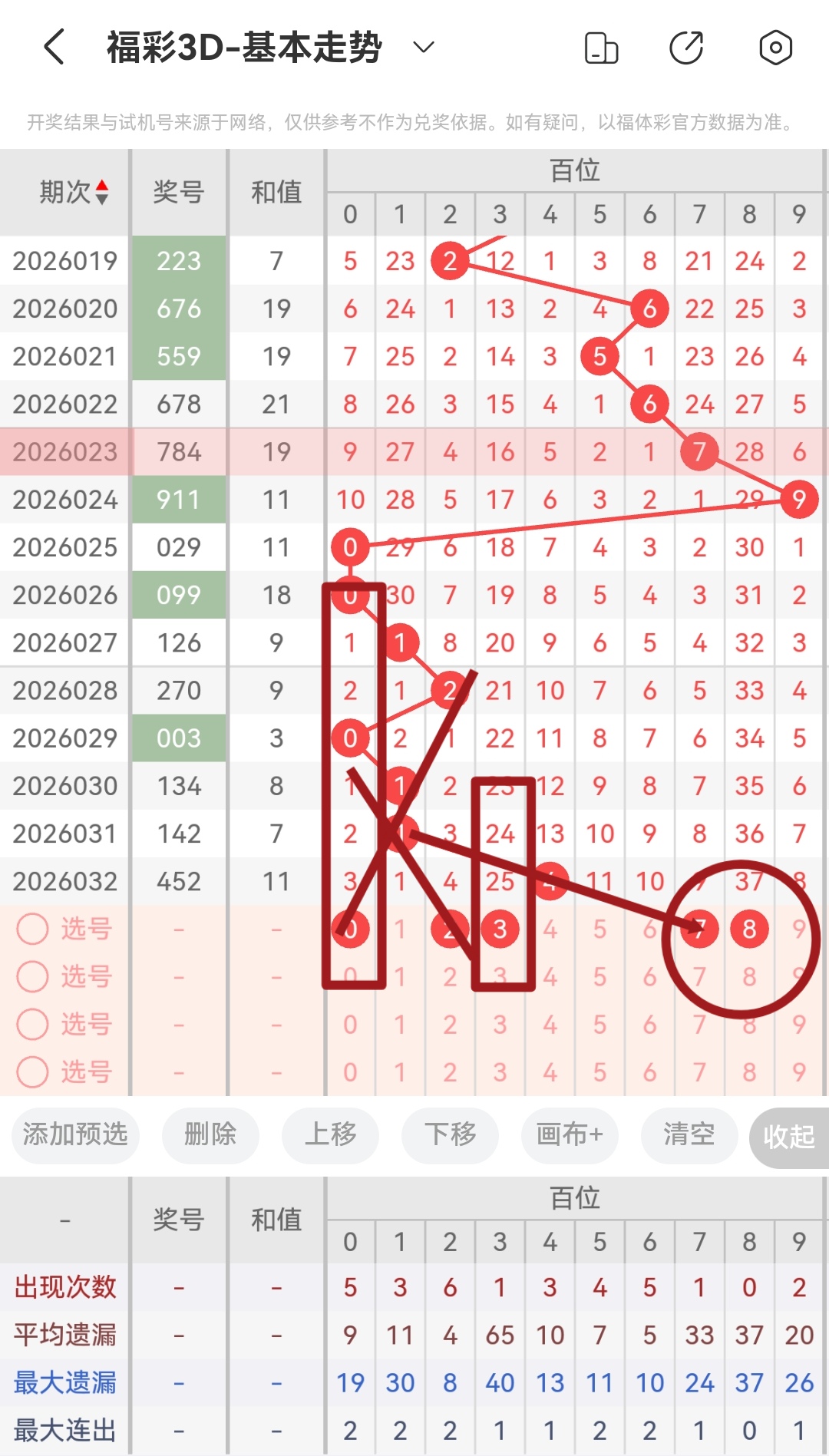The width and height of the screenshot is (829, 1456).
Task: Tap the back arrow to exit trend chart
Action: click(x=52, y=46)
